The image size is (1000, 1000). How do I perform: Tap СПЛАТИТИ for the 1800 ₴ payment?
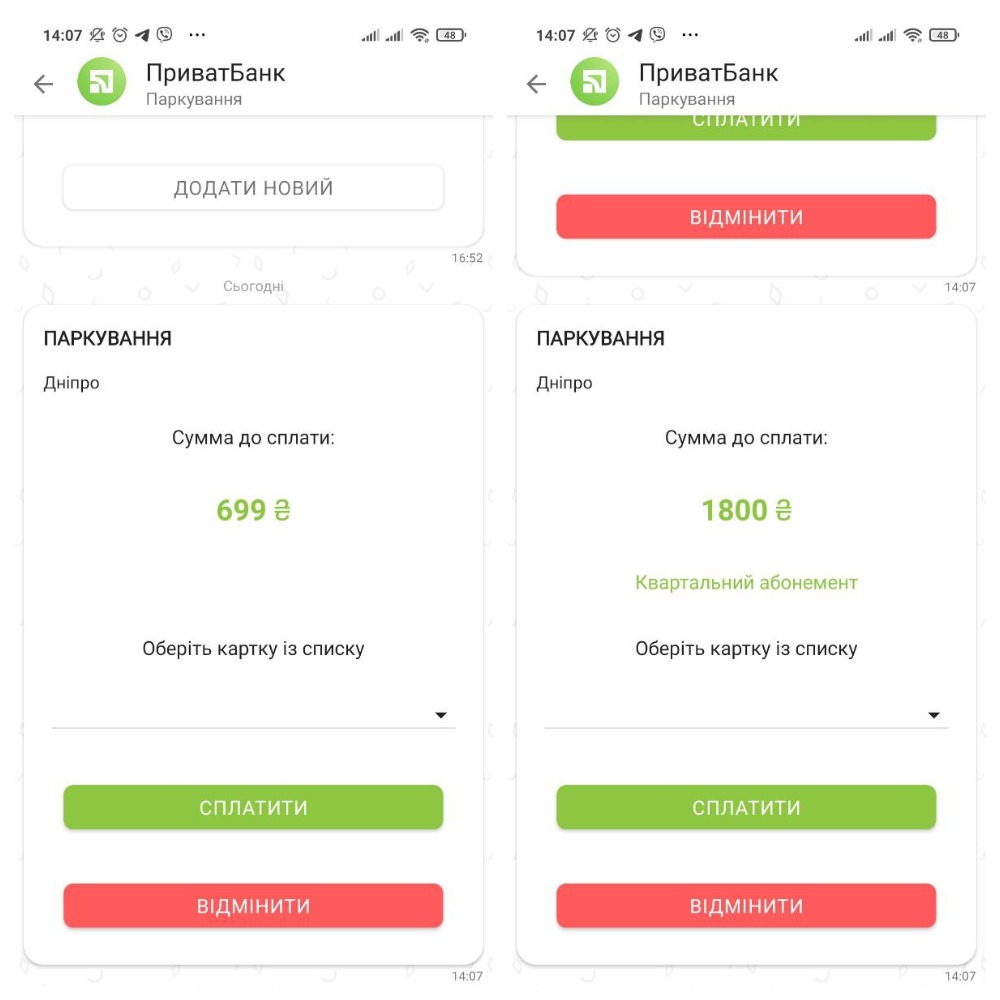746,807
